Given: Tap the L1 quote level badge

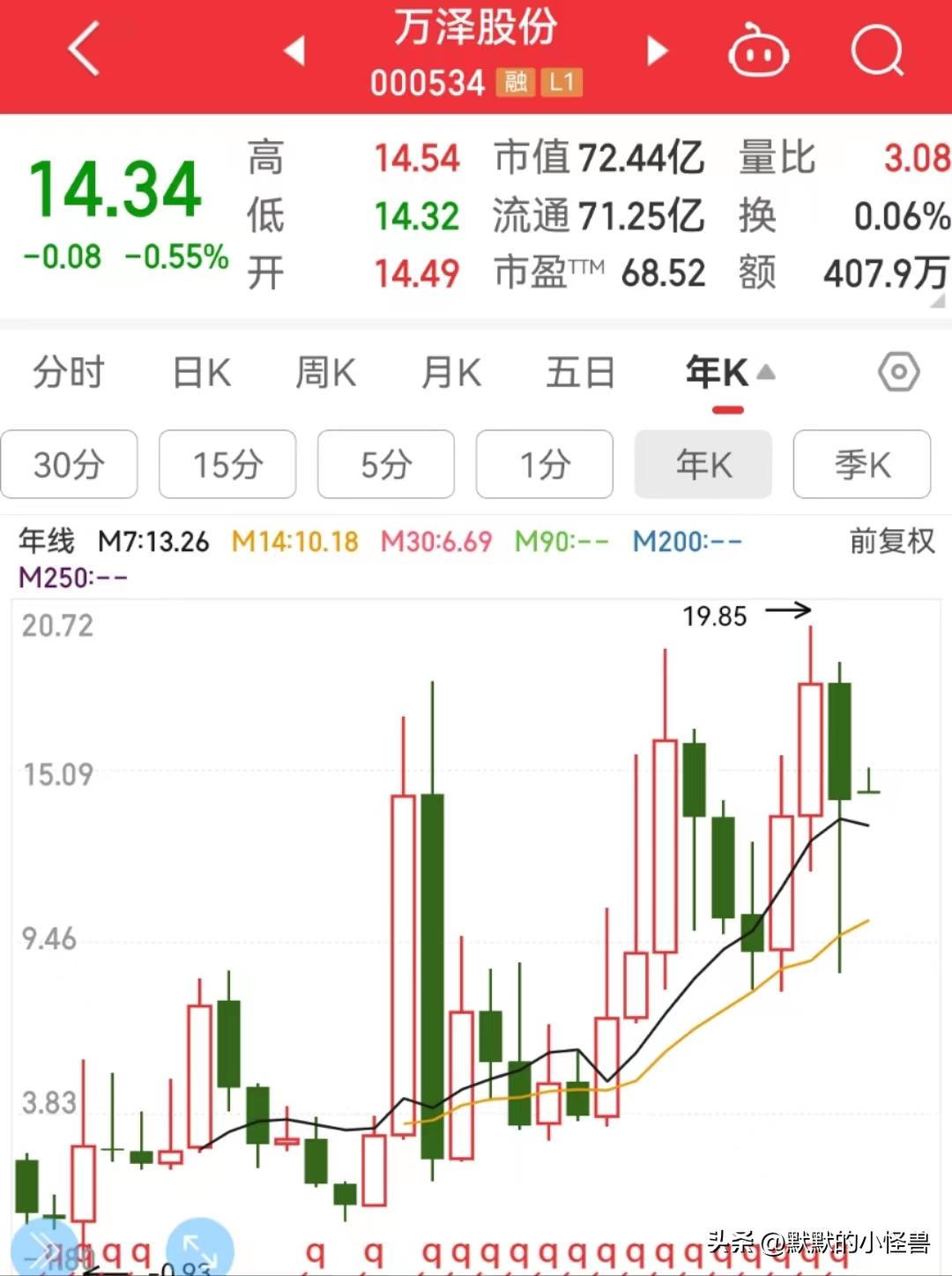Looking at the screenshot, I should click(562, 83).
